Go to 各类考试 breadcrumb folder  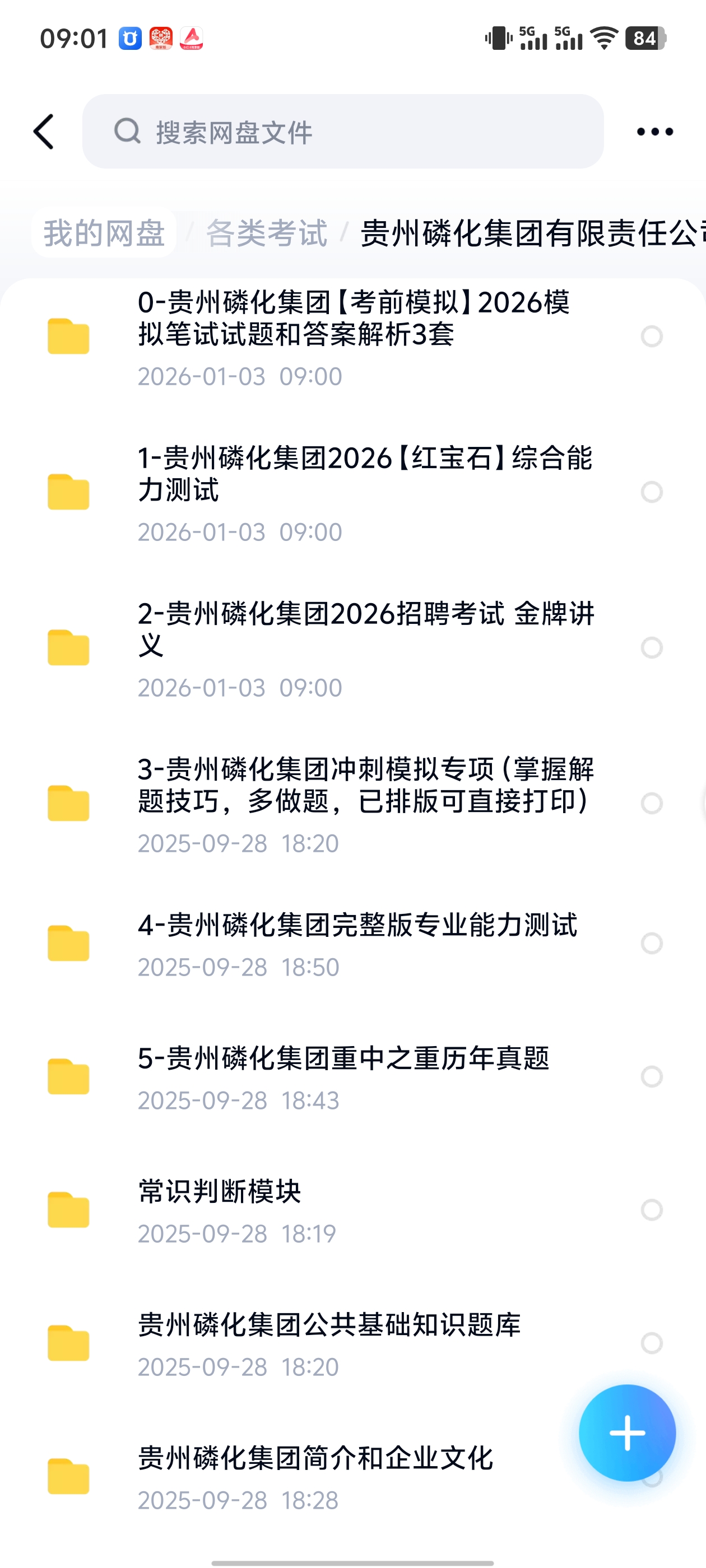pyautogui.click(x=267, y=233)
